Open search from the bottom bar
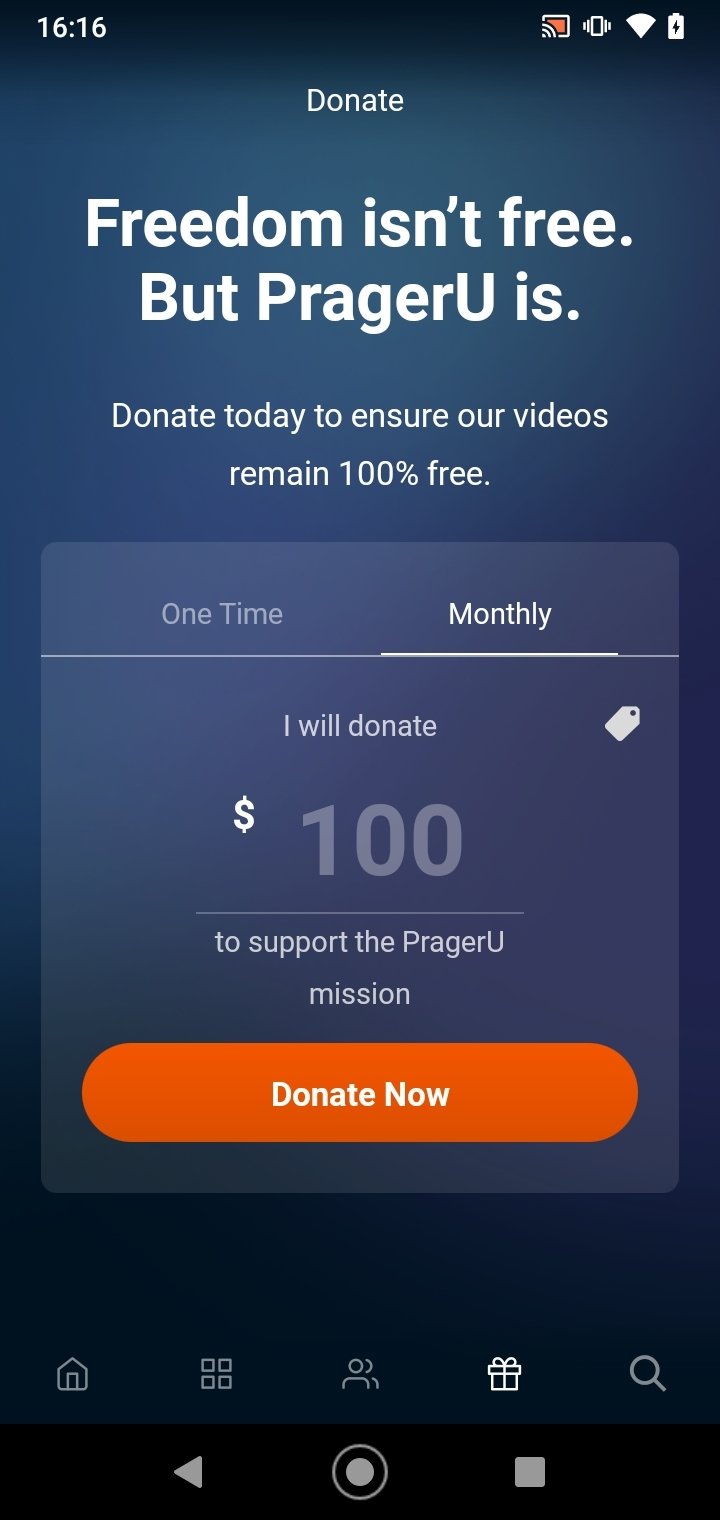This screenshot has width=720, height=1520. 648,1373
